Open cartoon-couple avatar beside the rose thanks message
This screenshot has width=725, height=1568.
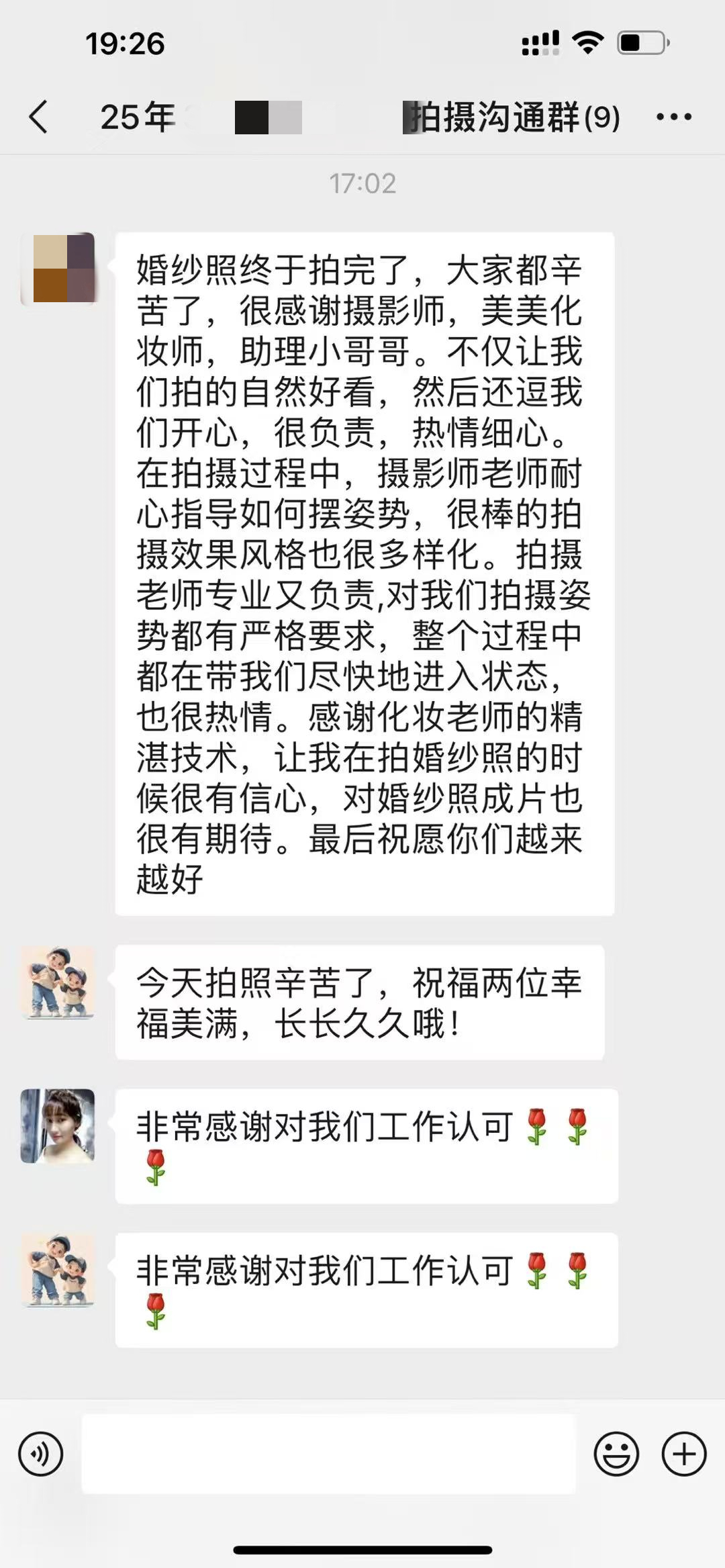[58, 1269]
